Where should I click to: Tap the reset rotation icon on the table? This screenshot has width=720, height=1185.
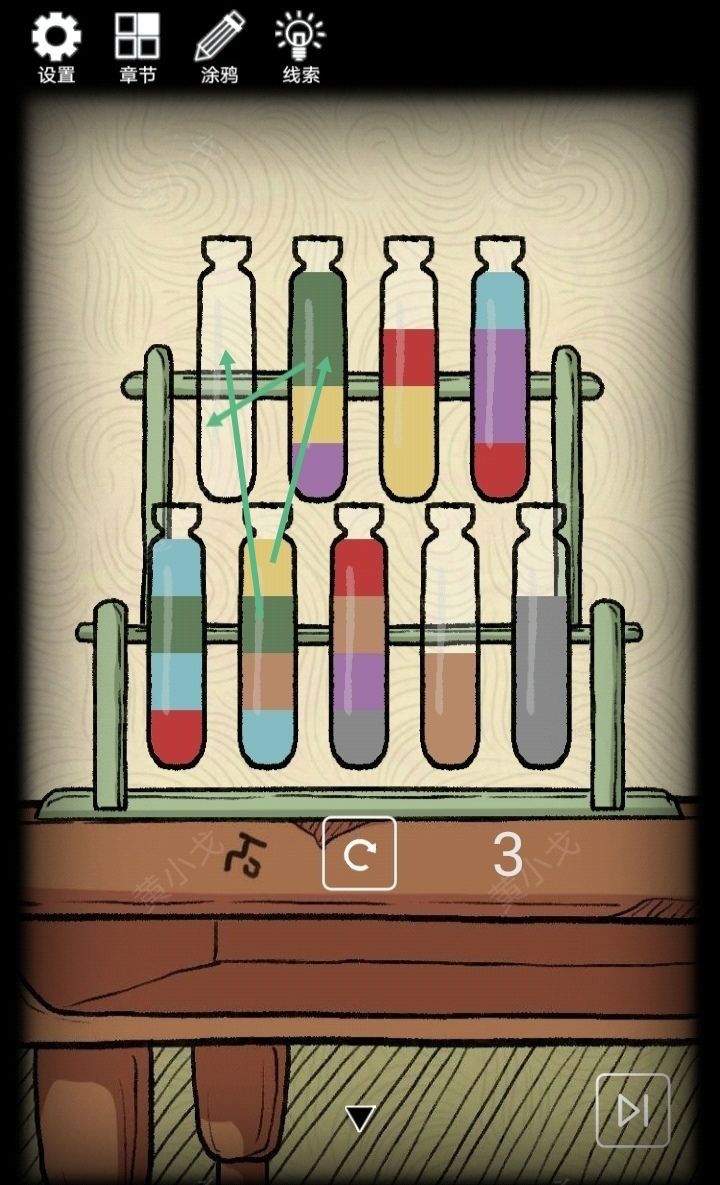359,852
